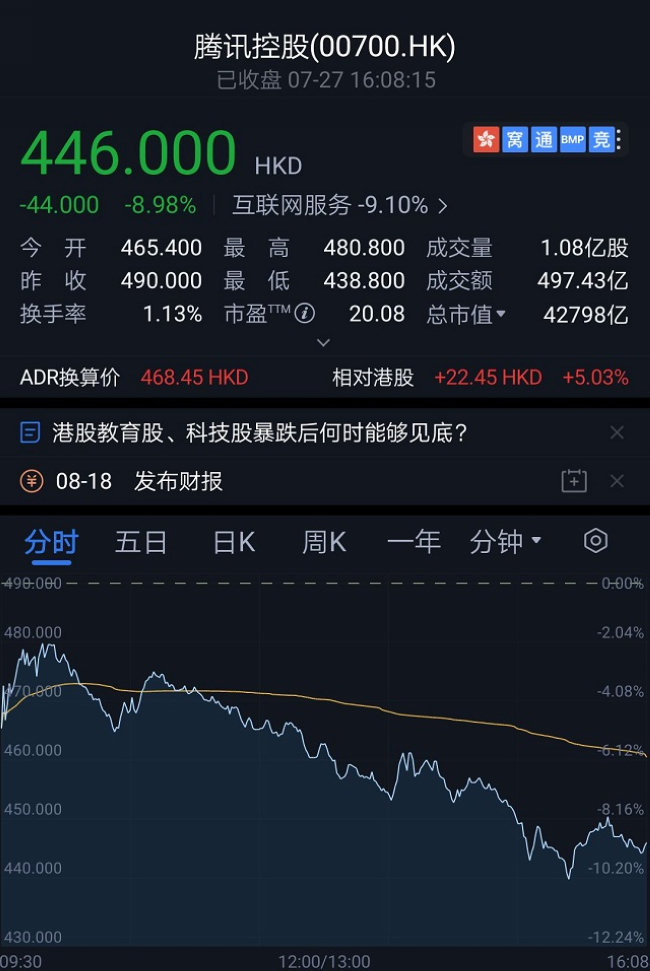Open the 周K chart view
The height and width of the screenshot is (971, 650).
pyautogui.click(x=324, y=542)
